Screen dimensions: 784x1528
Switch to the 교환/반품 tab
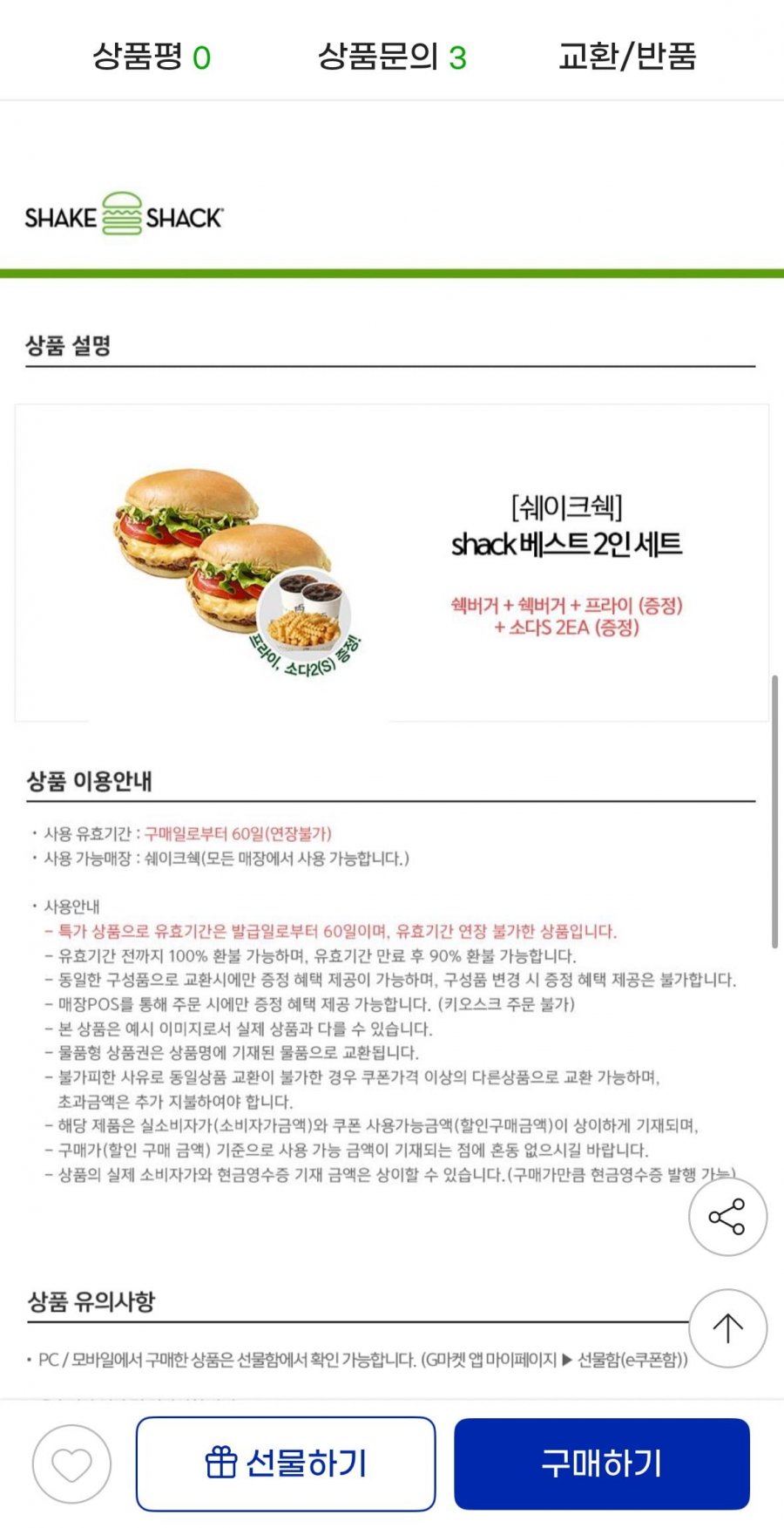click(x=627, y=57)
